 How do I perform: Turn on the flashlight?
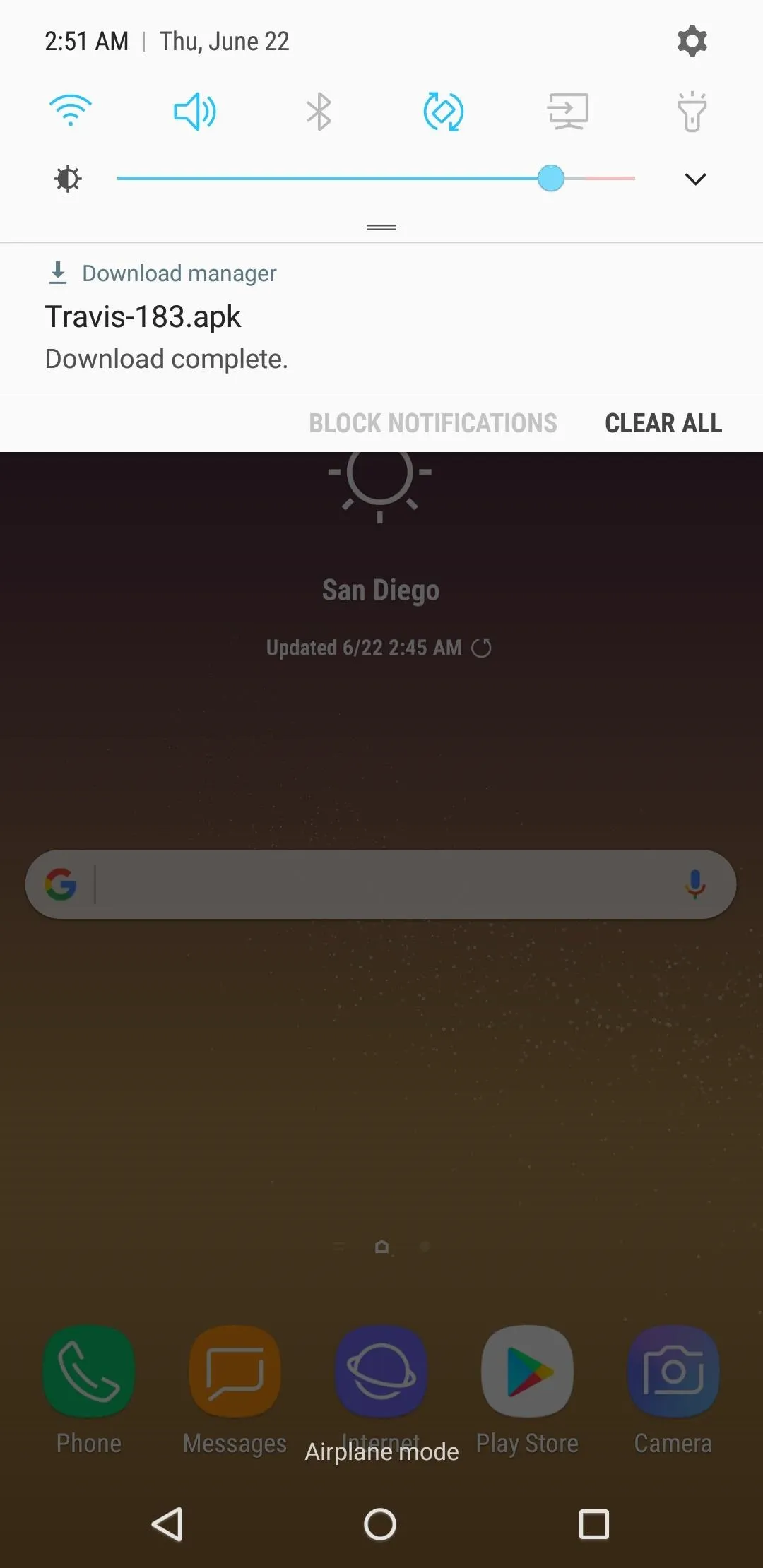692,112
